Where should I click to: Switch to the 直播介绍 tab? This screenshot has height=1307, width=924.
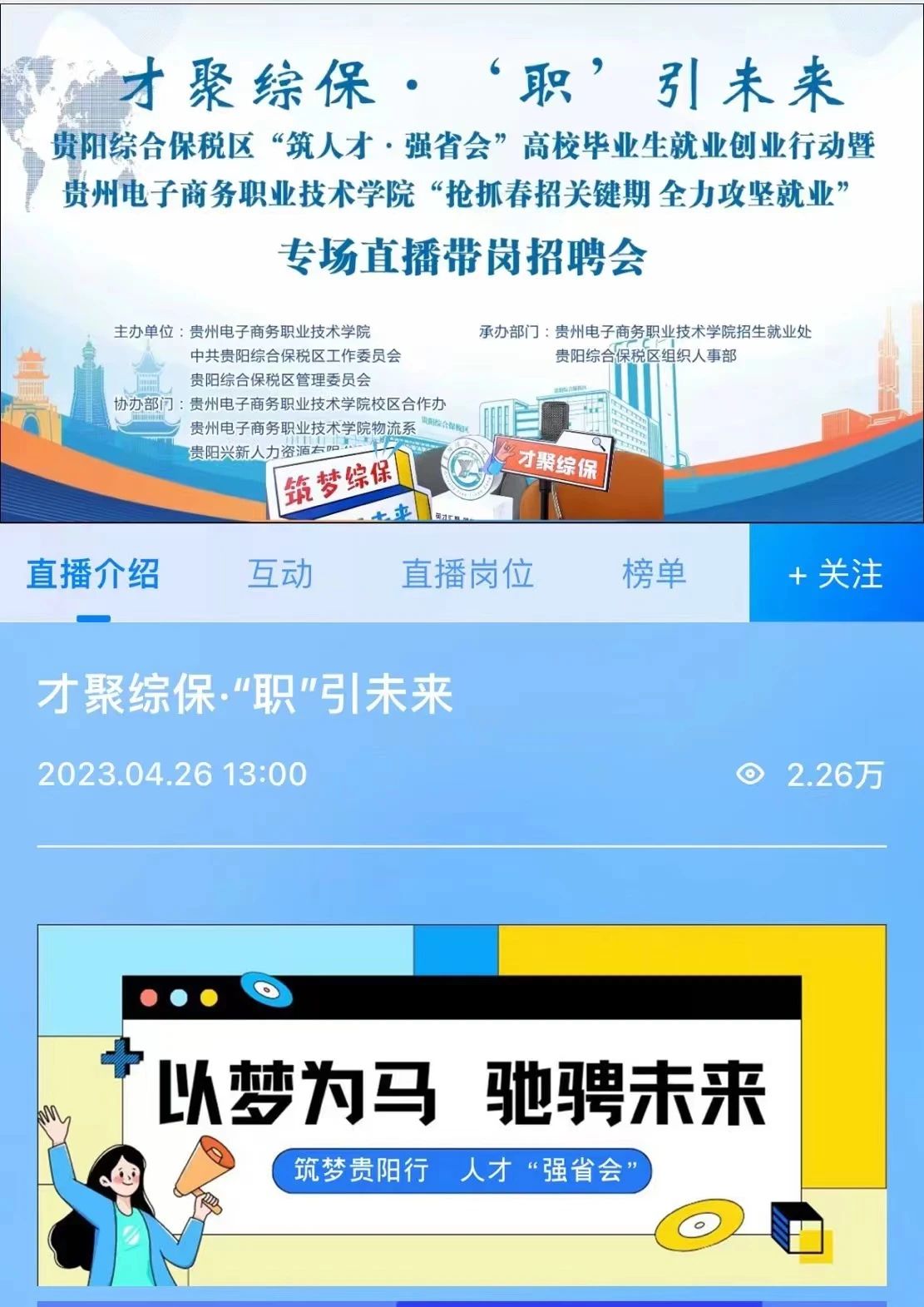(93, 574)
